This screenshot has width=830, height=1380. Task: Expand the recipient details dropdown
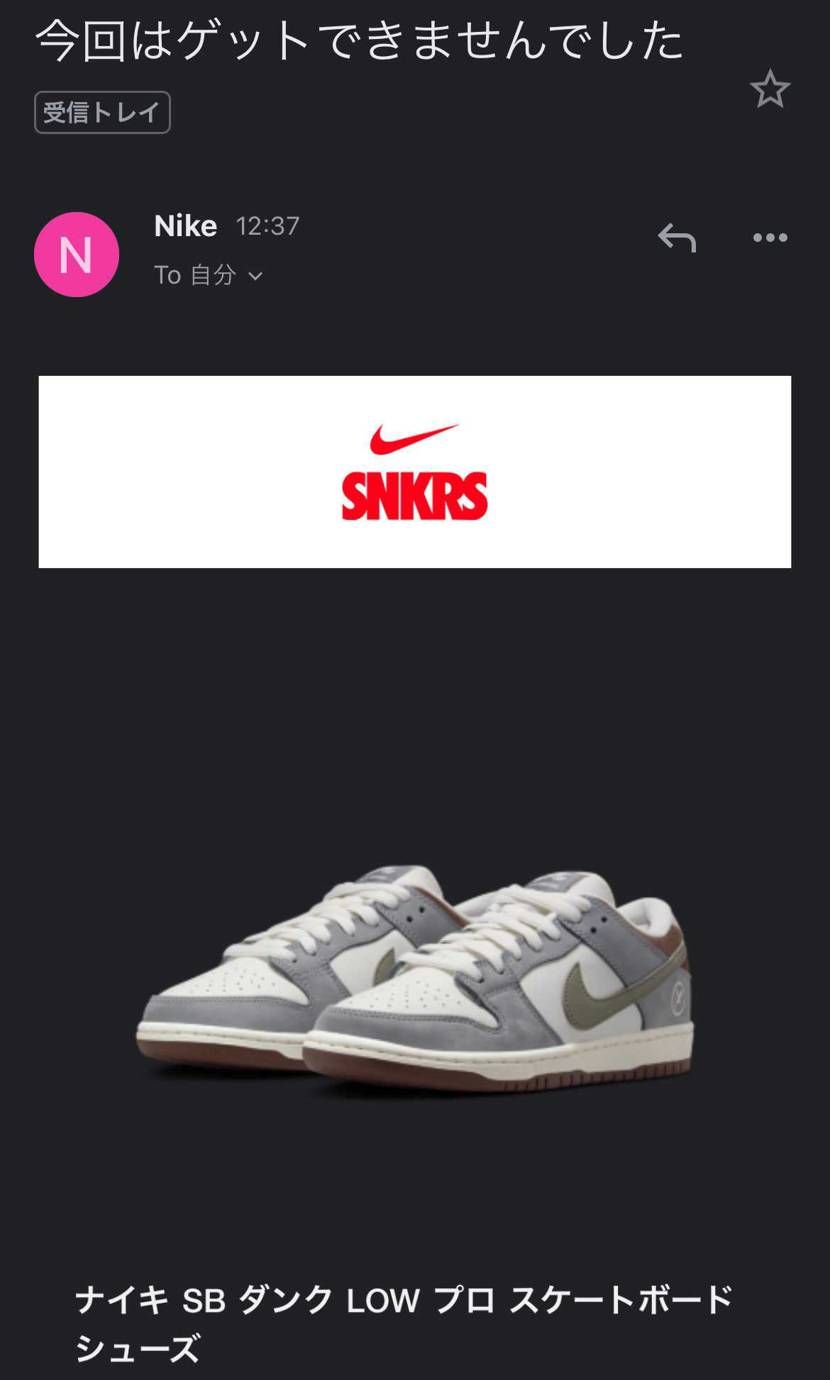(x=255, y=276)
